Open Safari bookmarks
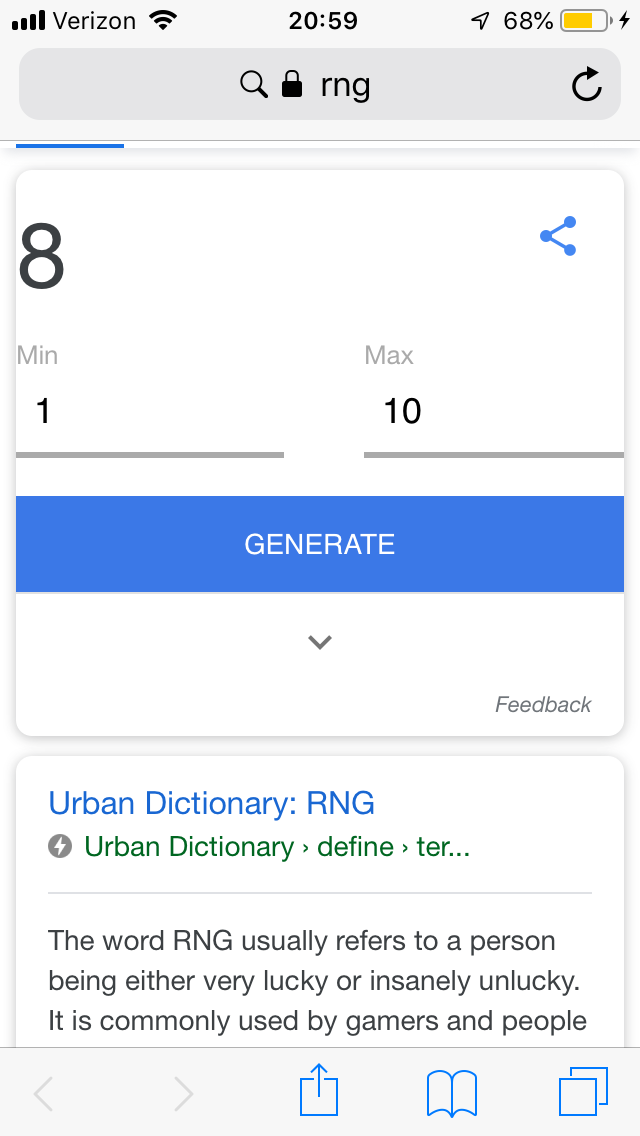The image size is (640, 1136). tap(451, 1092)
